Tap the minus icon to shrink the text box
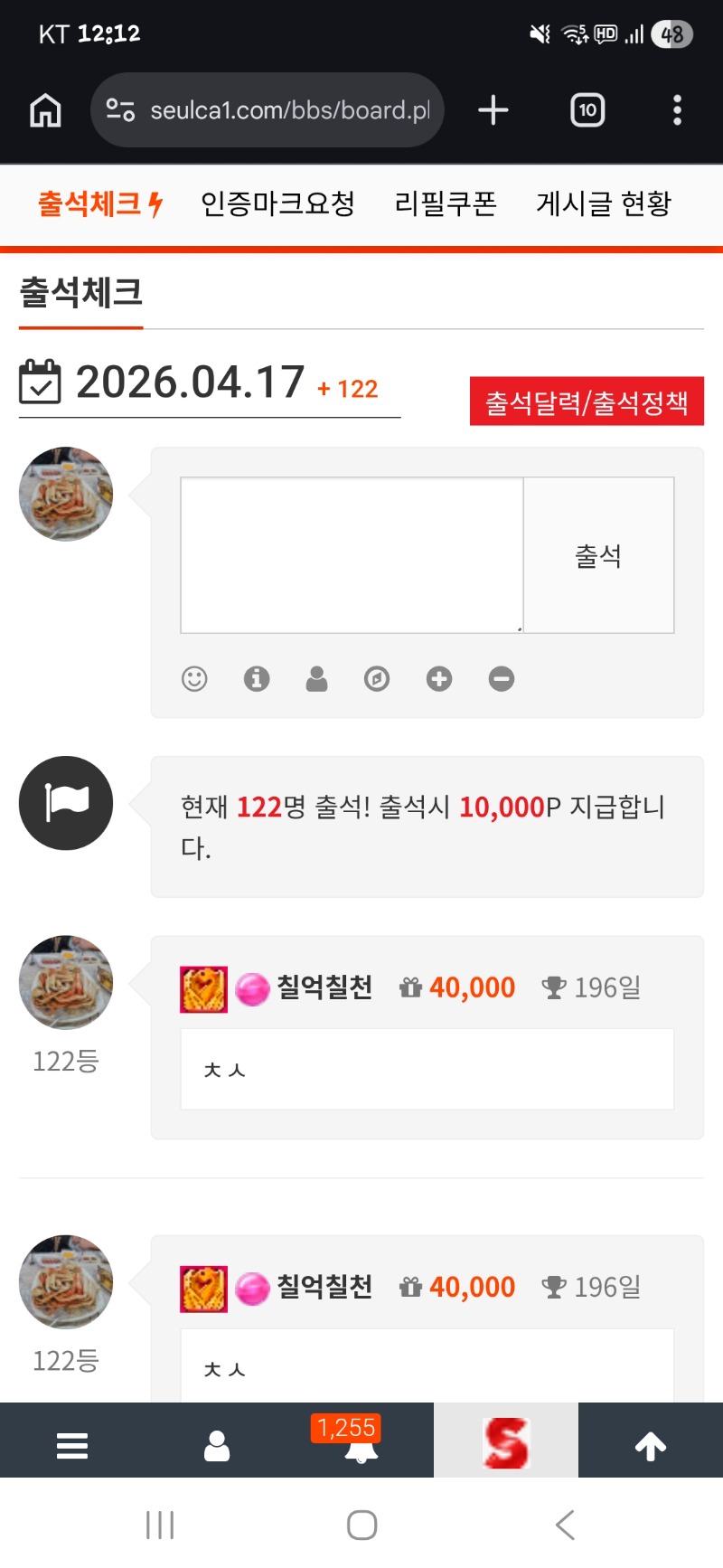 click(x=502, y=678)
